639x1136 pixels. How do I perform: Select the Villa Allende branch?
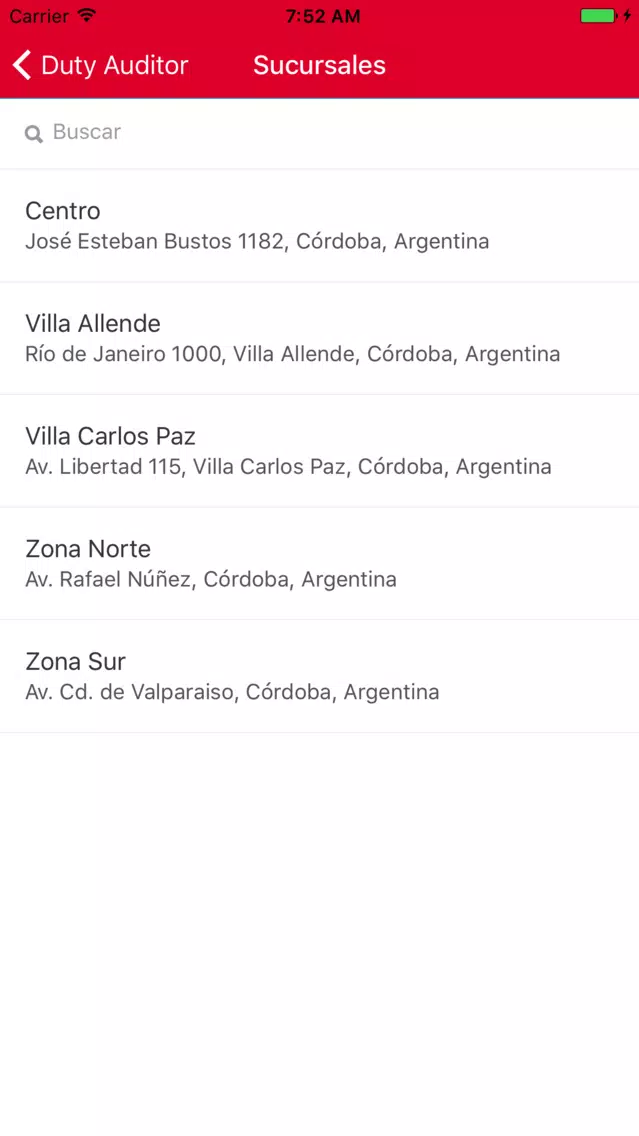(x=320, y=338)
